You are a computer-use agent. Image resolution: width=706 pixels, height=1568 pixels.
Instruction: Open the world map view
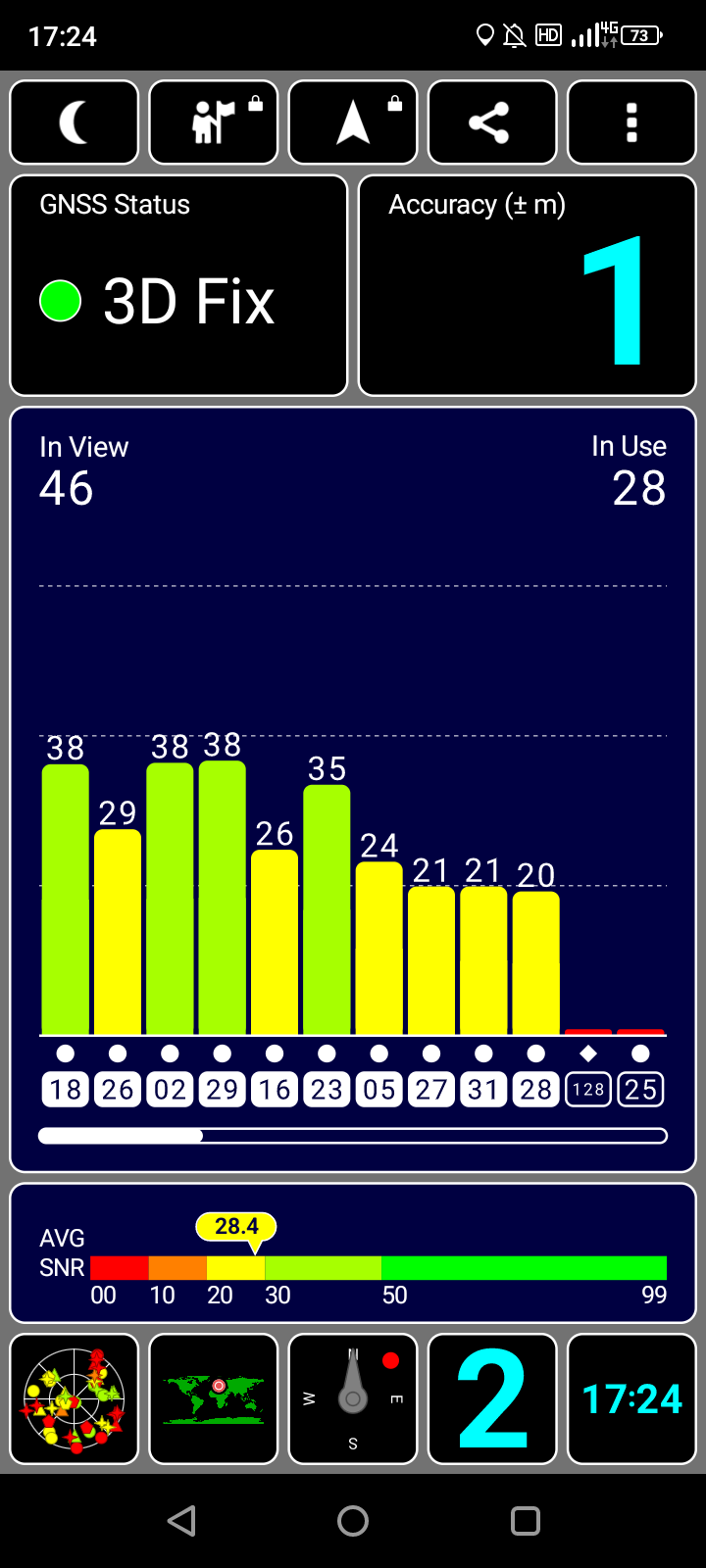click(x=214, y=1399)
